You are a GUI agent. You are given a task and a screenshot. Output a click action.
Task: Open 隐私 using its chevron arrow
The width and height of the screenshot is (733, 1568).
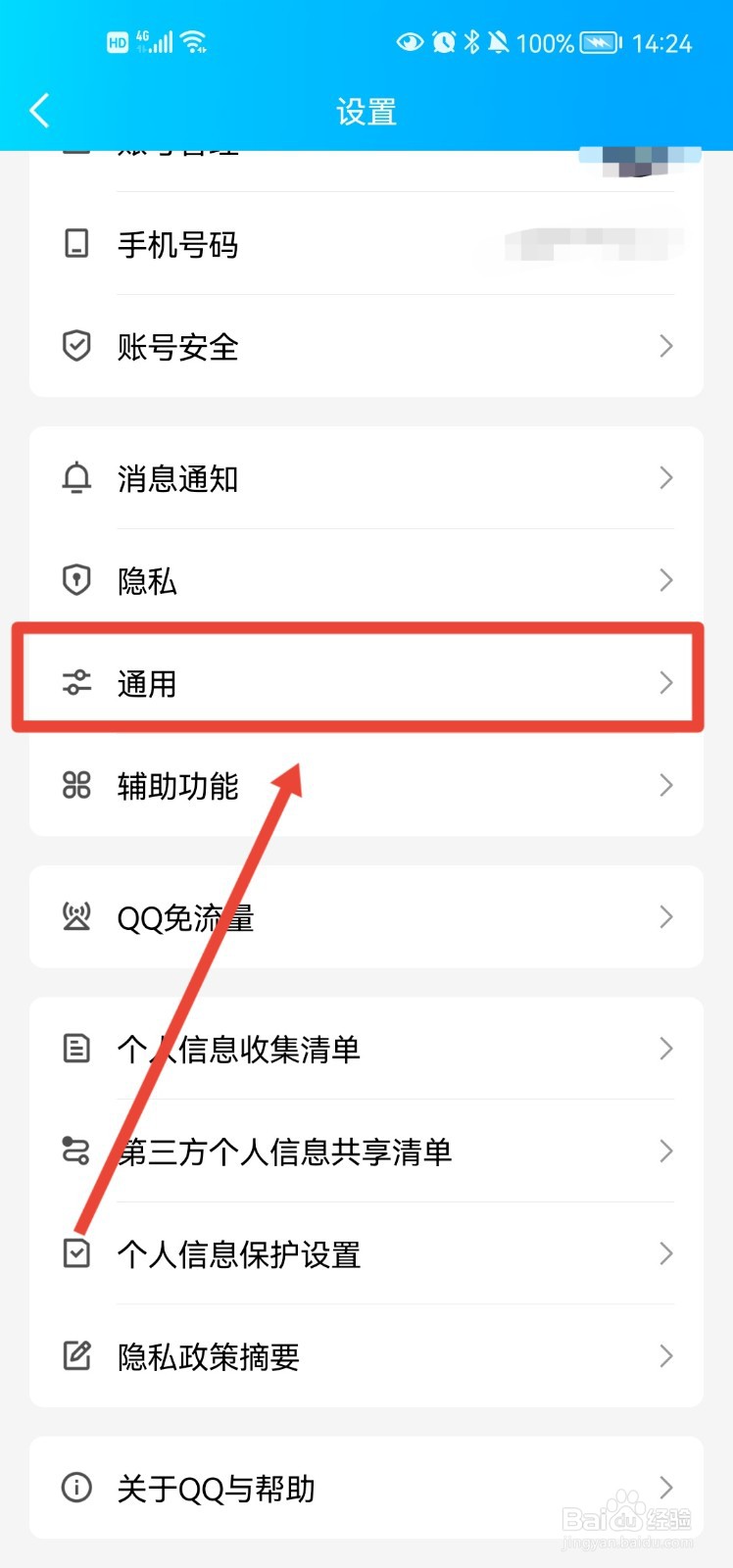[666, 580]
